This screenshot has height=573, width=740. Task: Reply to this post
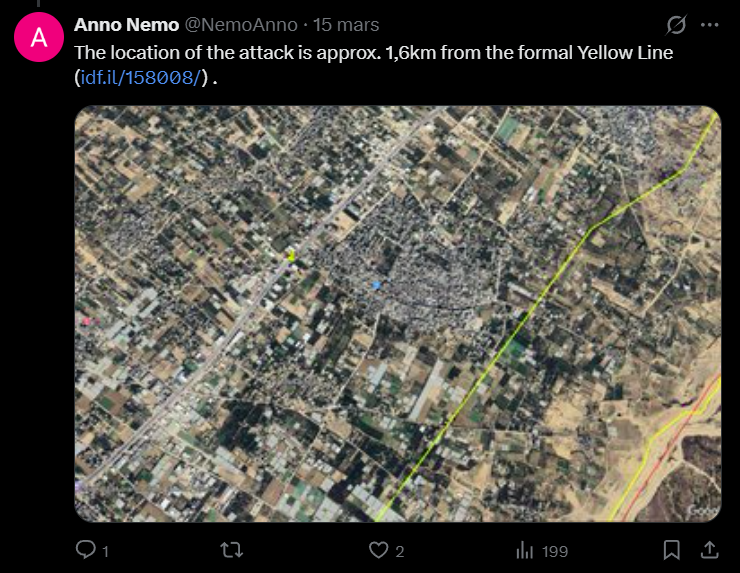88,550
